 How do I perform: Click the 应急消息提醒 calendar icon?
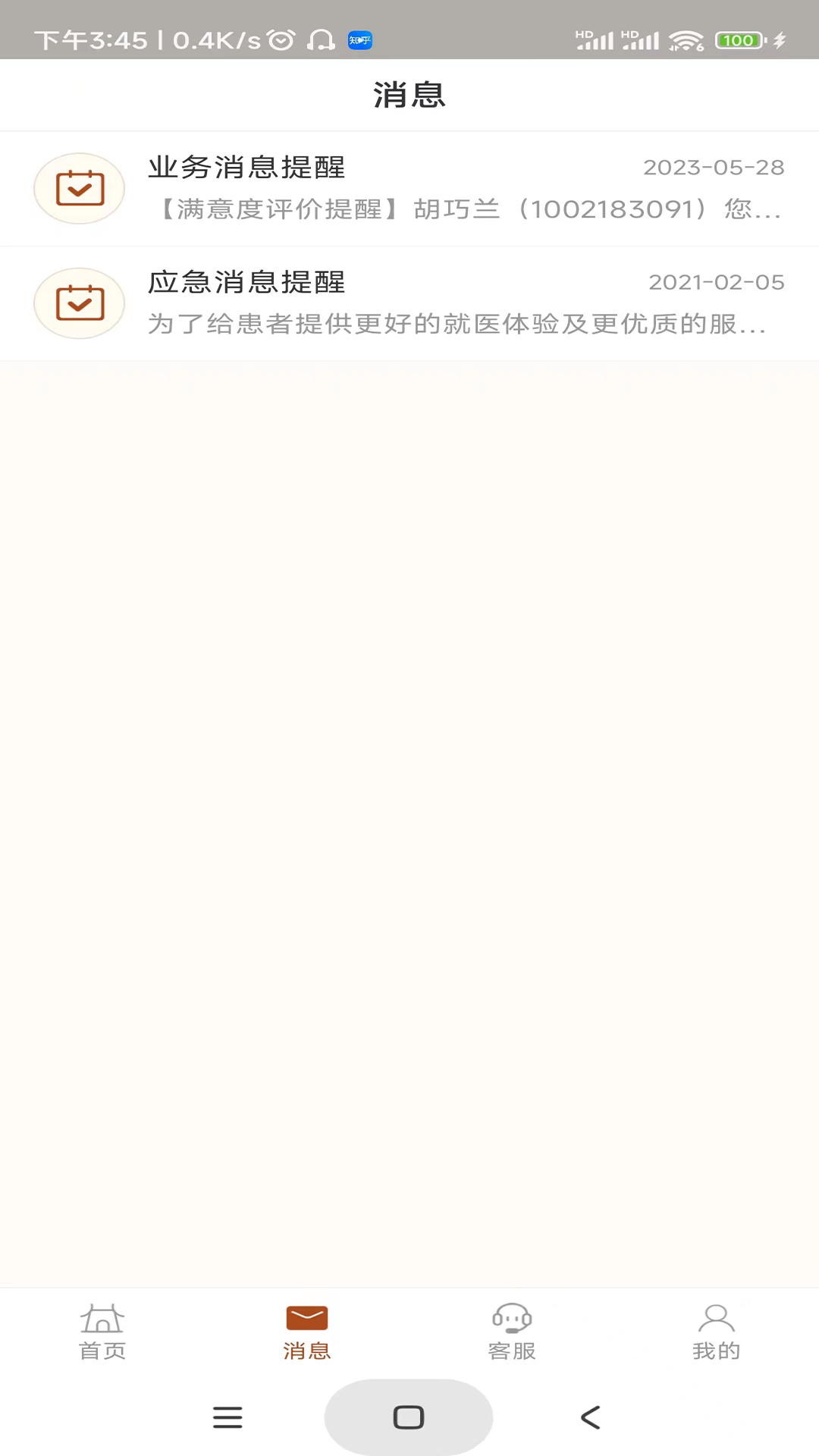click(79, 303)
